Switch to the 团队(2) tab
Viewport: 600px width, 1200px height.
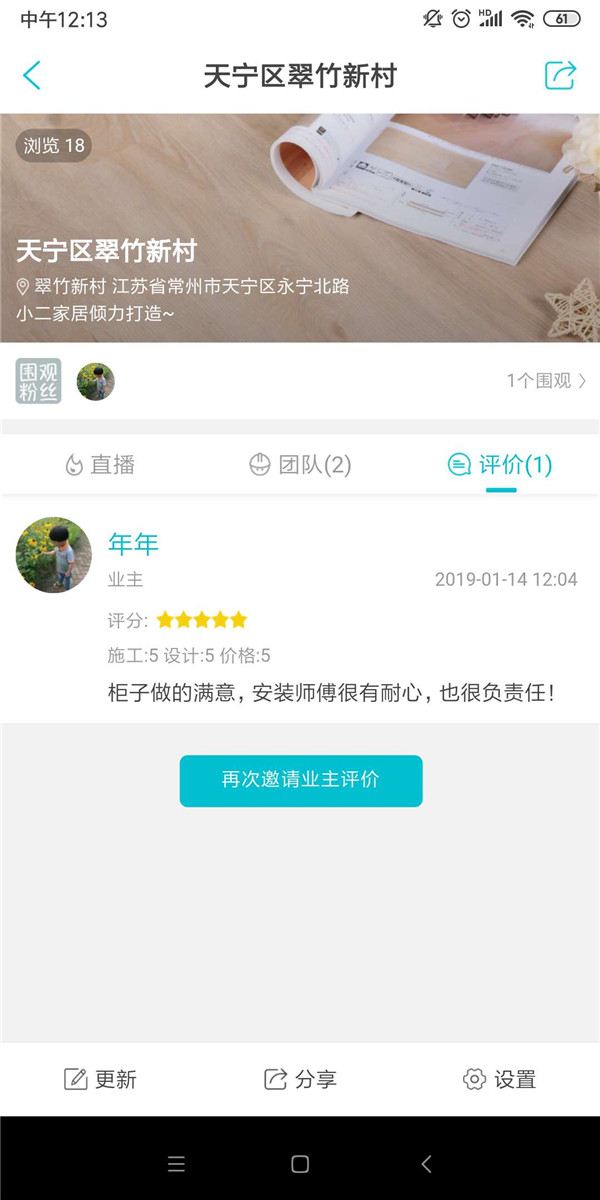[x=300, y=465]
